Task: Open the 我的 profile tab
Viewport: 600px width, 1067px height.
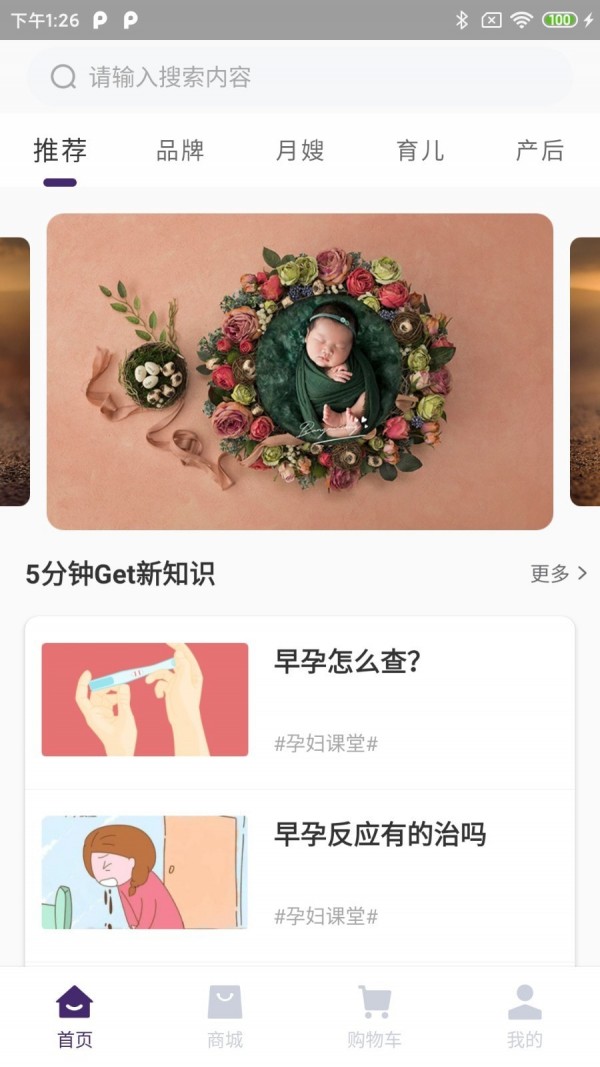Action: 525,1017
